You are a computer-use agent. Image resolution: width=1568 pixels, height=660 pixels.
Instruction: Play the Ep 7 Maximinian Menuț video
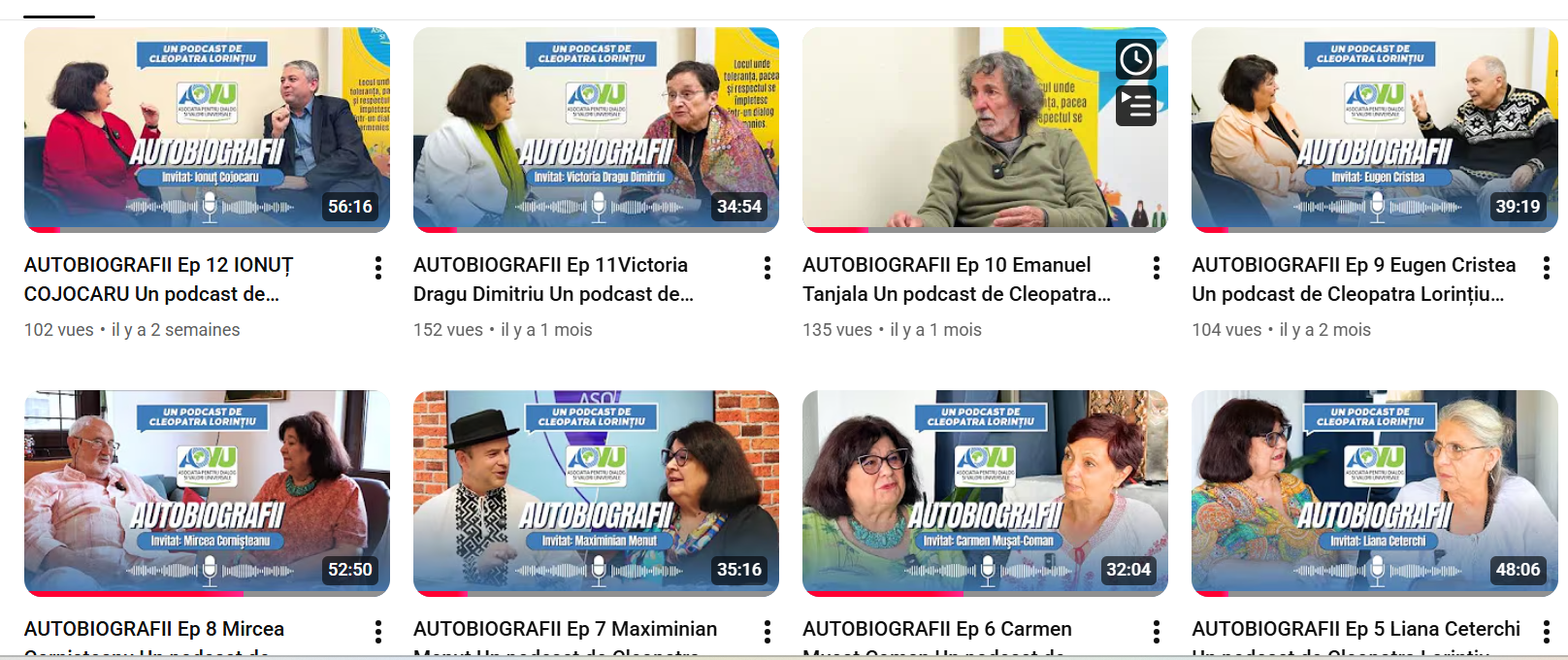(x=596, y=493)
